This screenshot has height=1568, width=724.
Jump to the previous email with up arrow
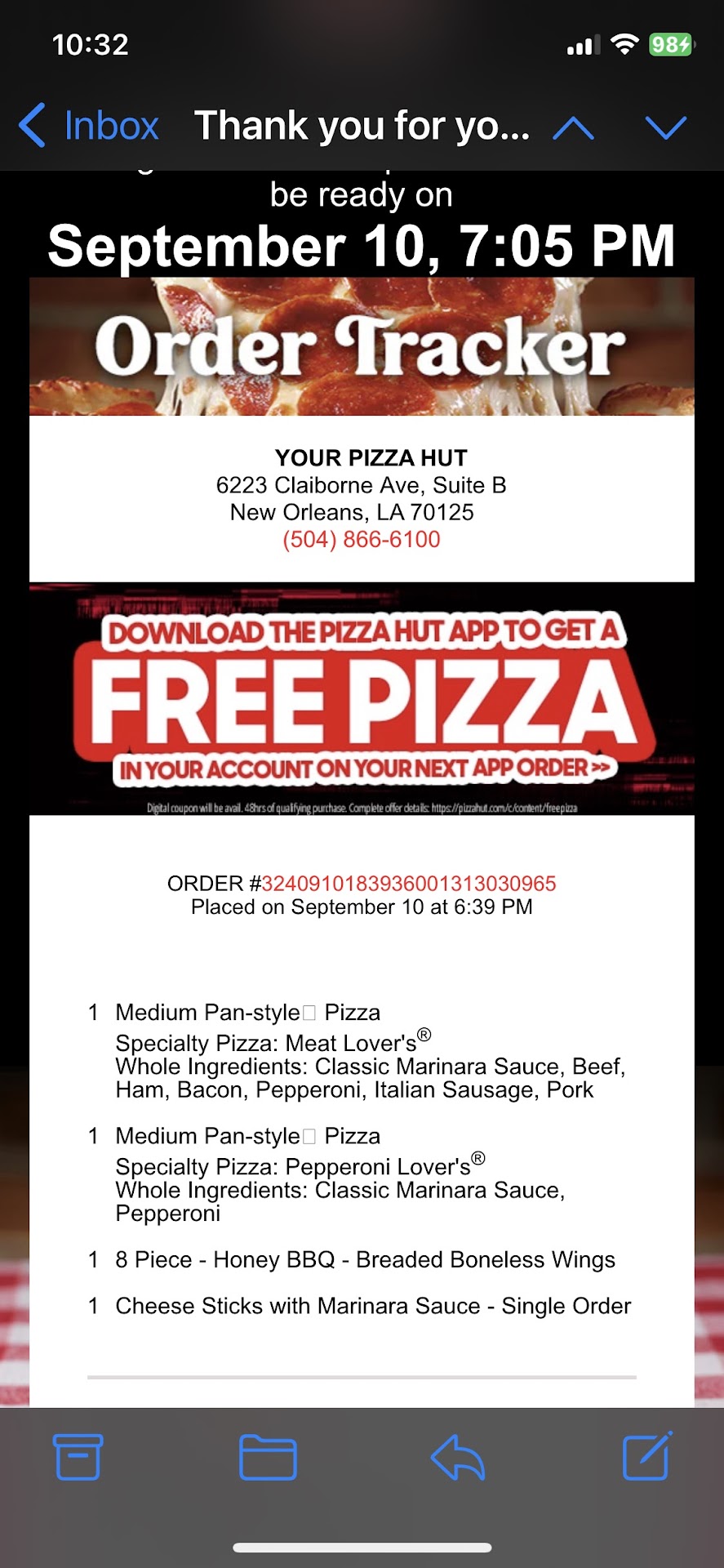click(x=573, y=127)
